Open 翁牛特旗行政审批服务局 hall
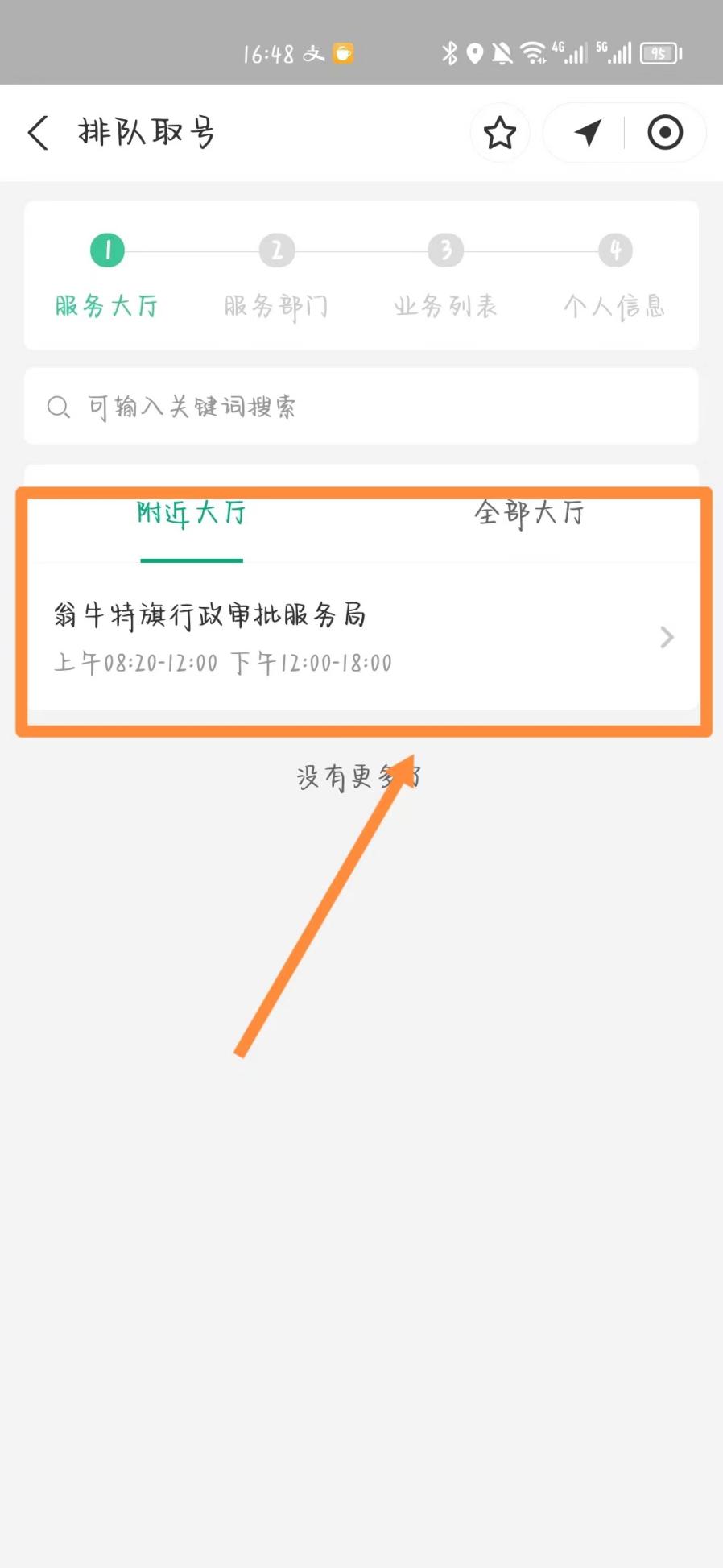This screenshot has height=1568, width=723. (x=362, y=637)
